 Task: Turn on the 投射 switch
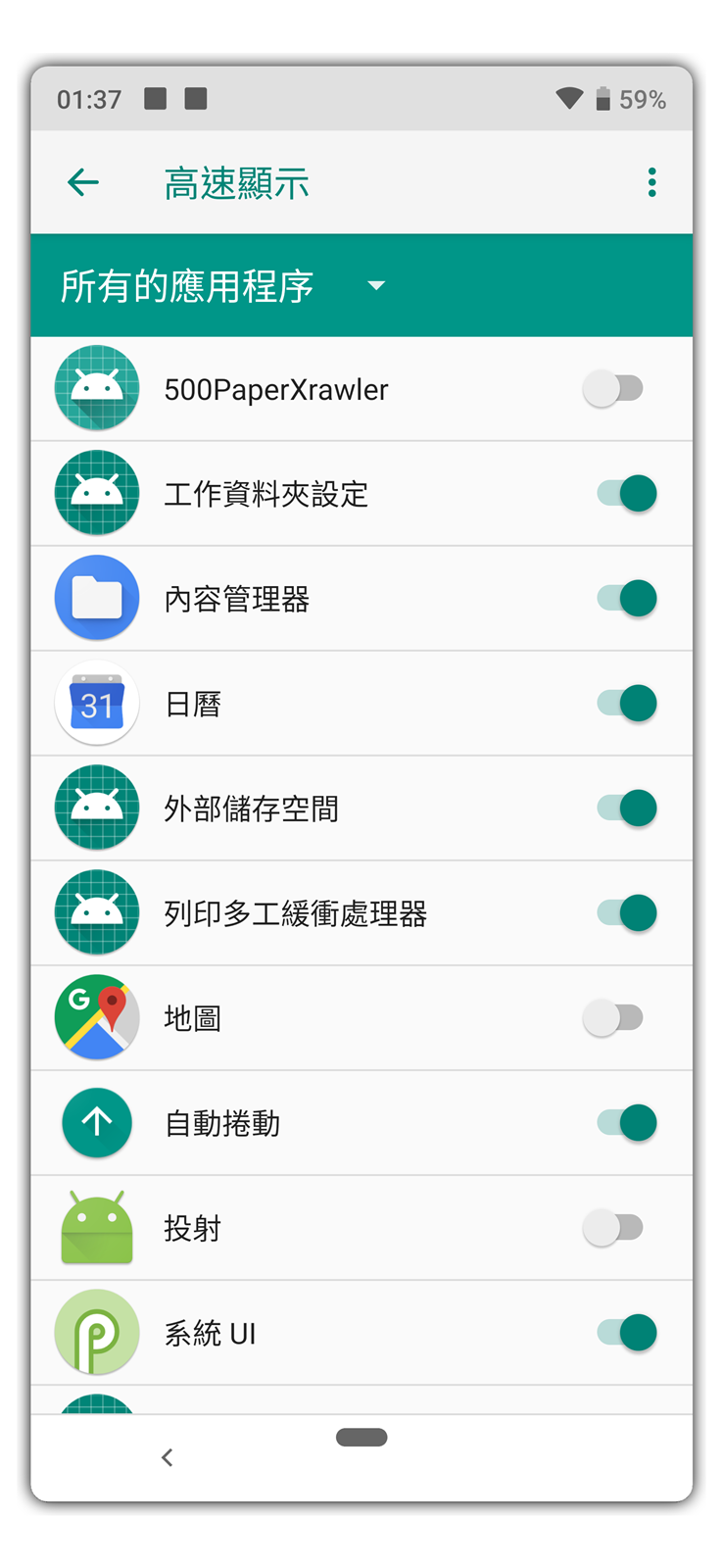coord(614,1228)
